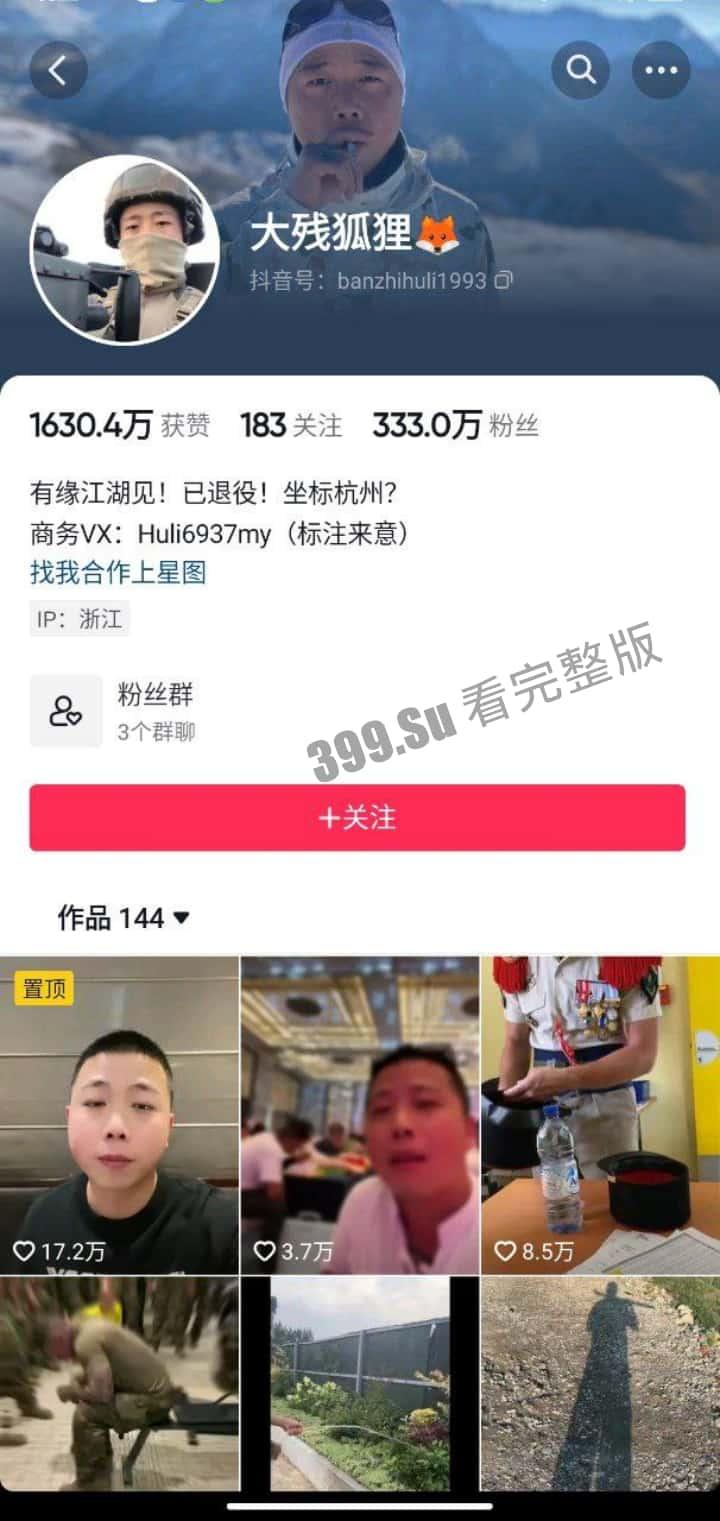720x1521 pixels.
Task: Open the medal ceremony video with 8.5万 likes
Action: [600, 1110]
